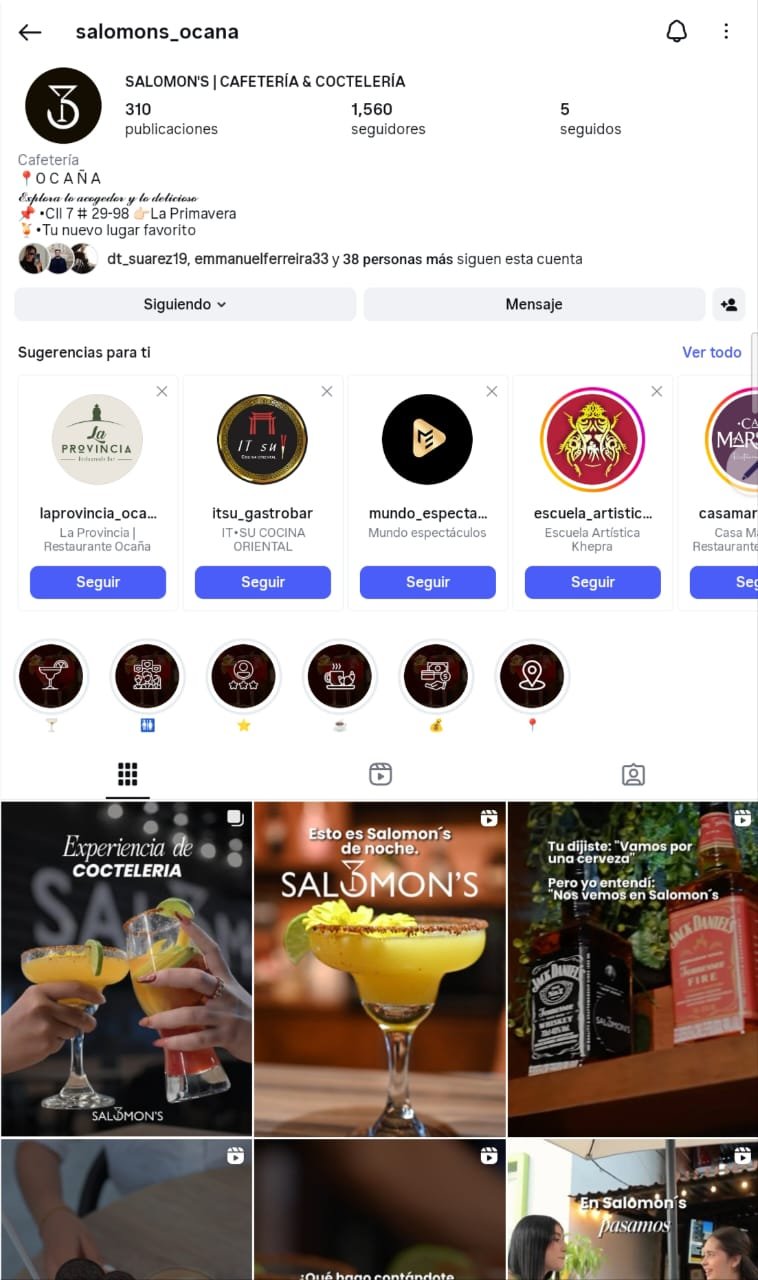Follow laprovincia_ocana with Seguir

(x=98, y=582)
